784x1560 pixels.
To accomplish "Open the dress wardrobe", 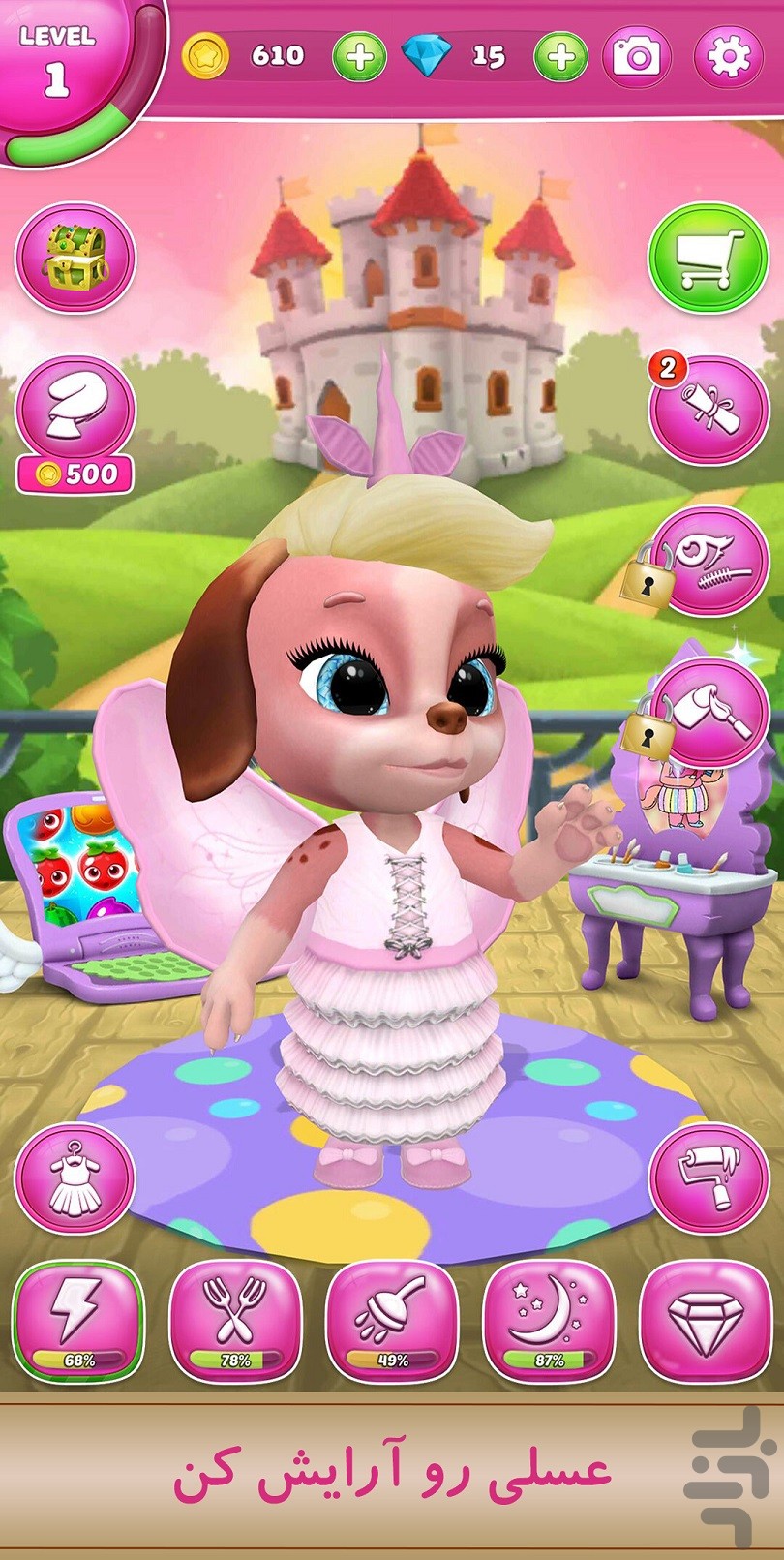I will click(75, 1178).
